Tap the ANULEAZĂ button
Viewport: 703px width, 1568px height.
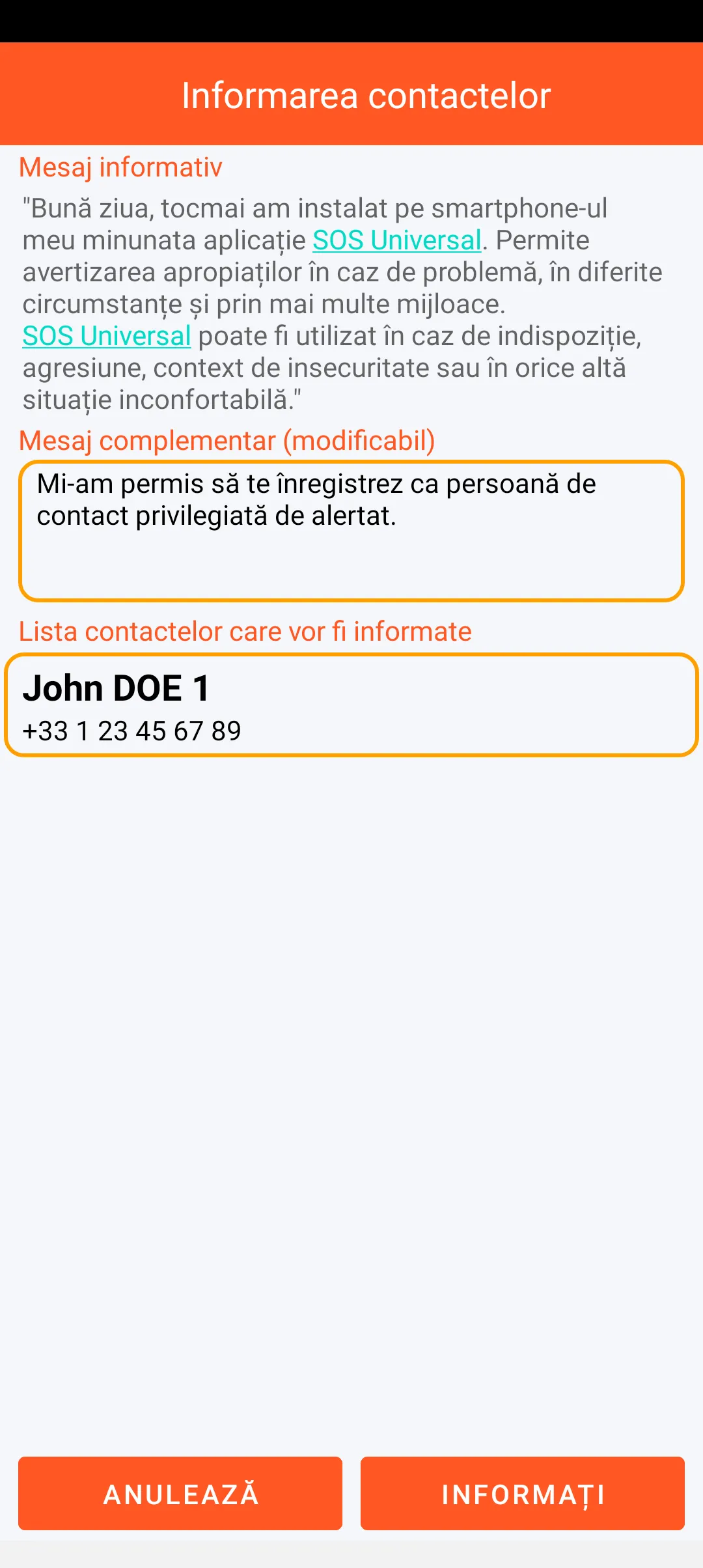[x=180, y=1494]
